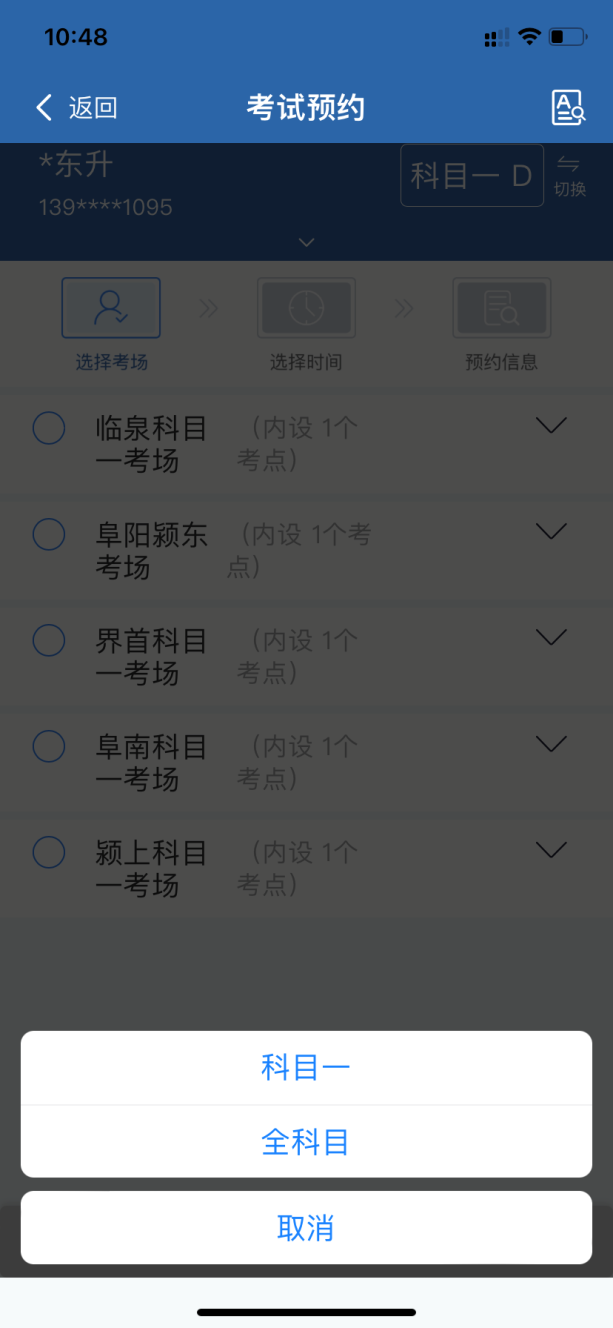
Task: Expand the 界首科目一考场 chevron
Action: pyautogui.click(x=551, y=637)
